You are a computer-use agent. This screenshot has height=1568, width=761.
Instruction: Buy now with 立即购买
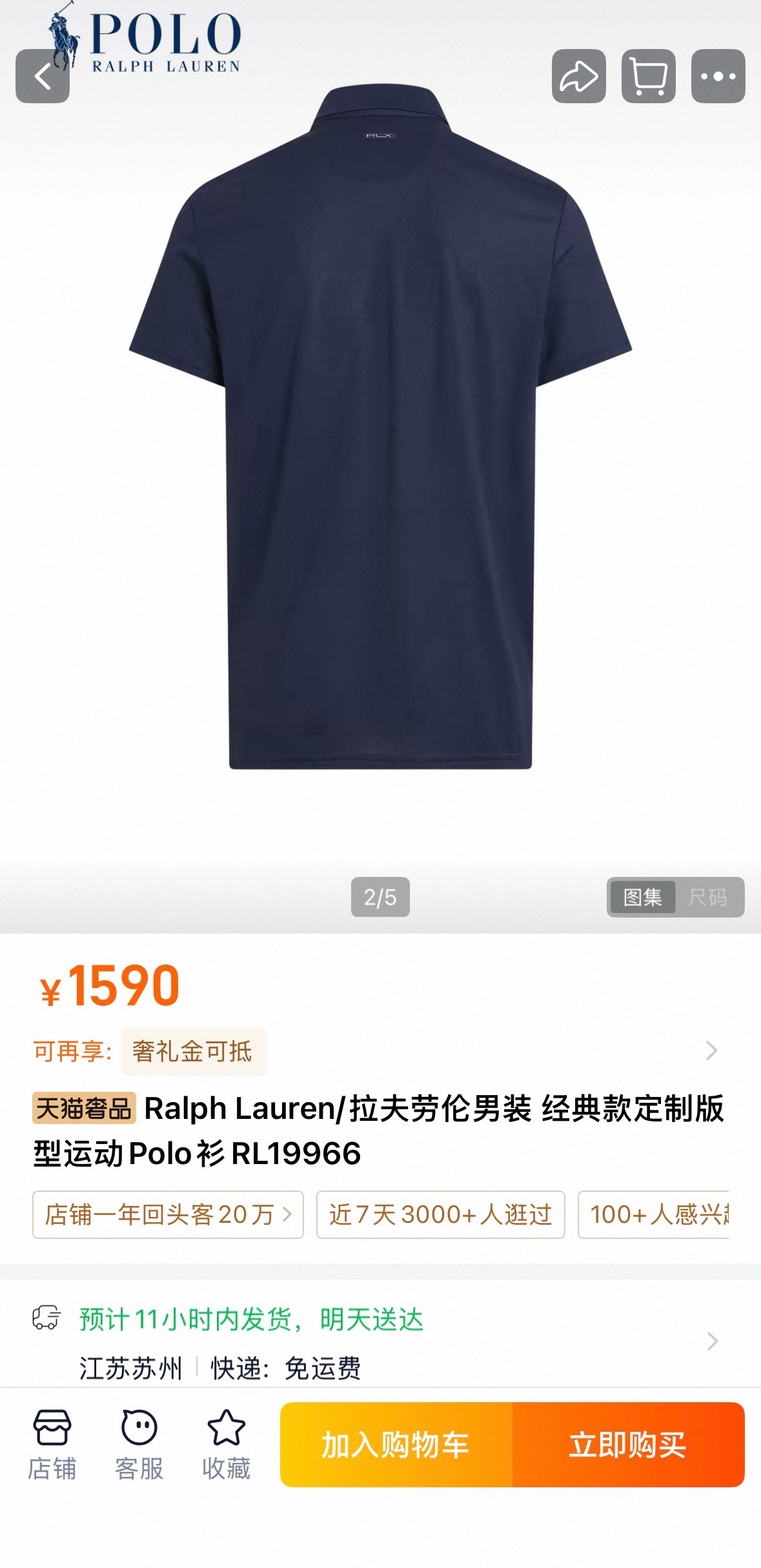628,1444
